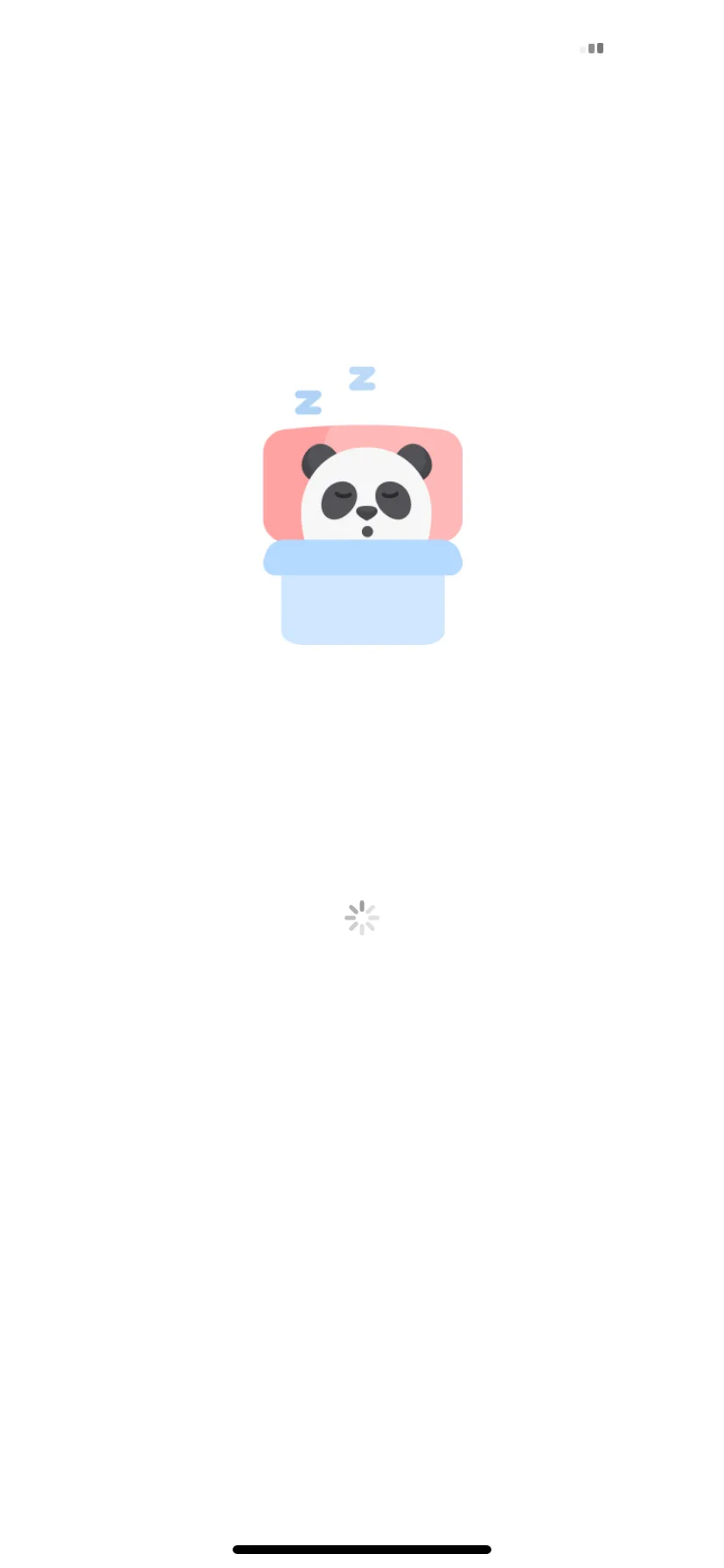Click the panda's open mouth

[x=365, y=530]
